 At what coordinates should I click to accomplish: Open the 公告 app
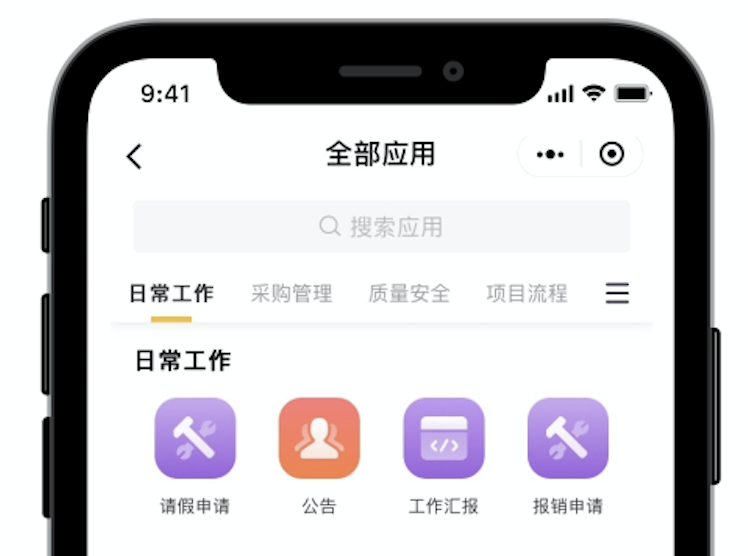click(319, 439)
